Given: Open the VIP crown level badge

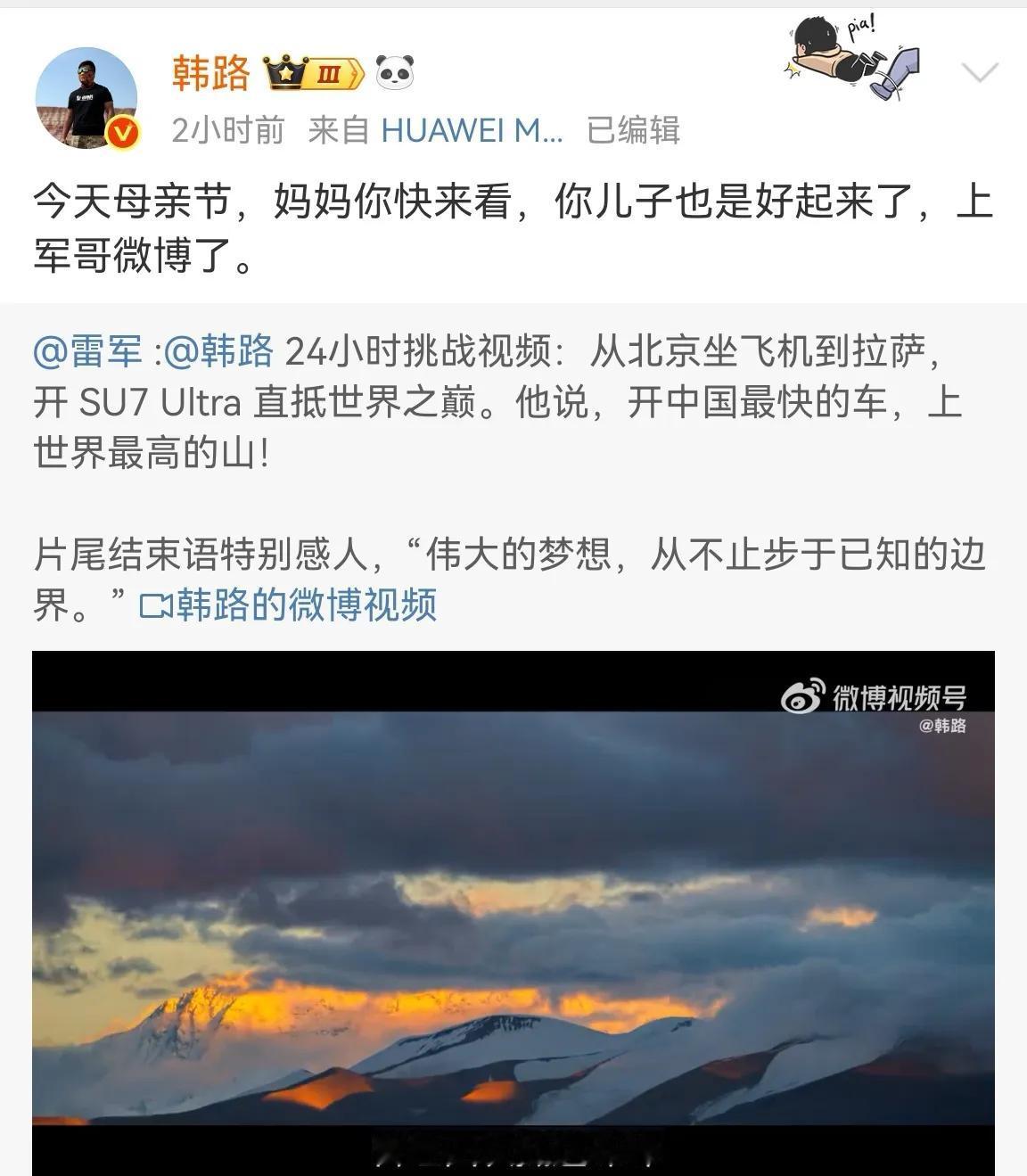Looking at the screenshot, I should (x=315, y=73).
